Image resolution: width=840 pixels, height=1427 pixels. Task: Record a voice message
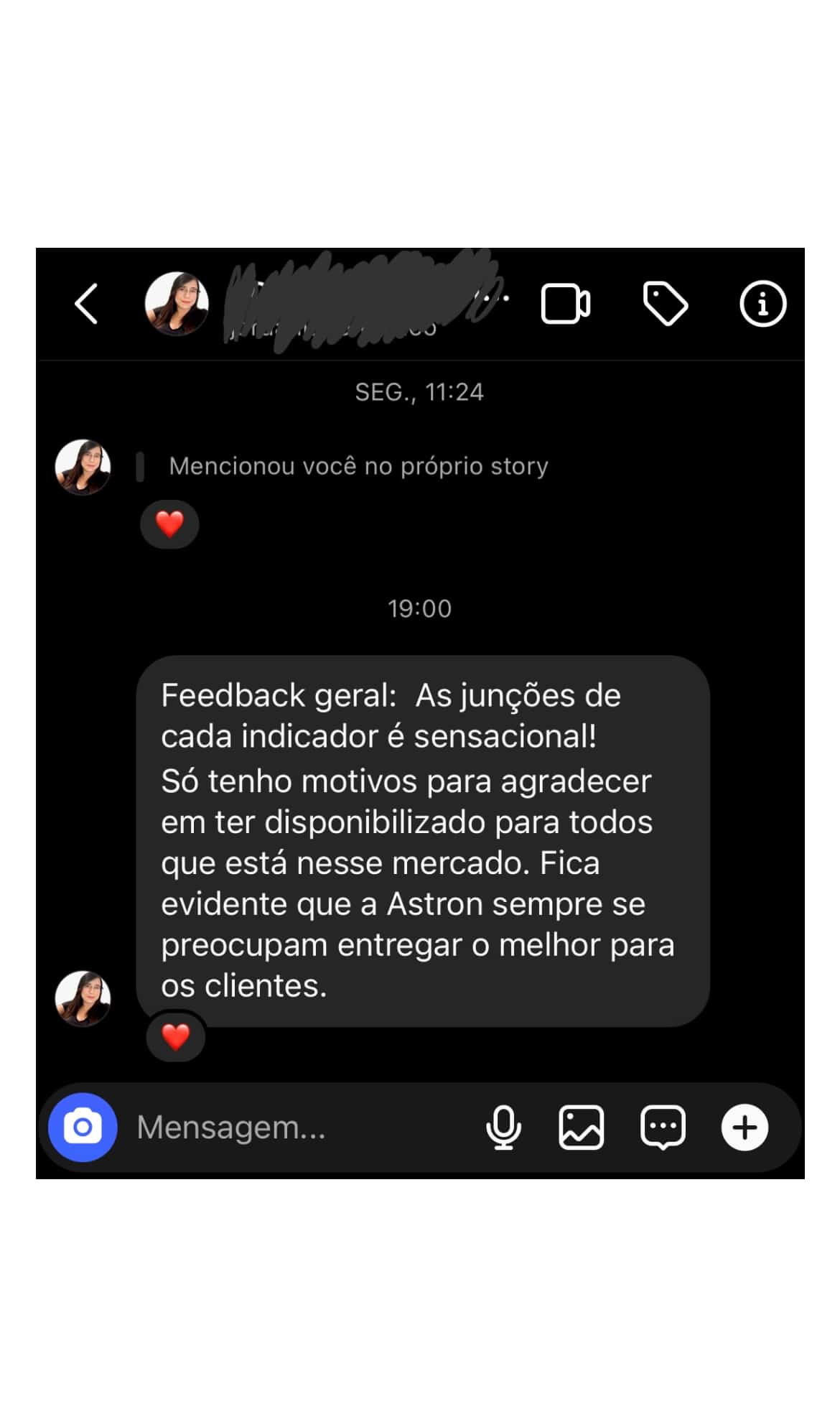(x=503, y=1127)
